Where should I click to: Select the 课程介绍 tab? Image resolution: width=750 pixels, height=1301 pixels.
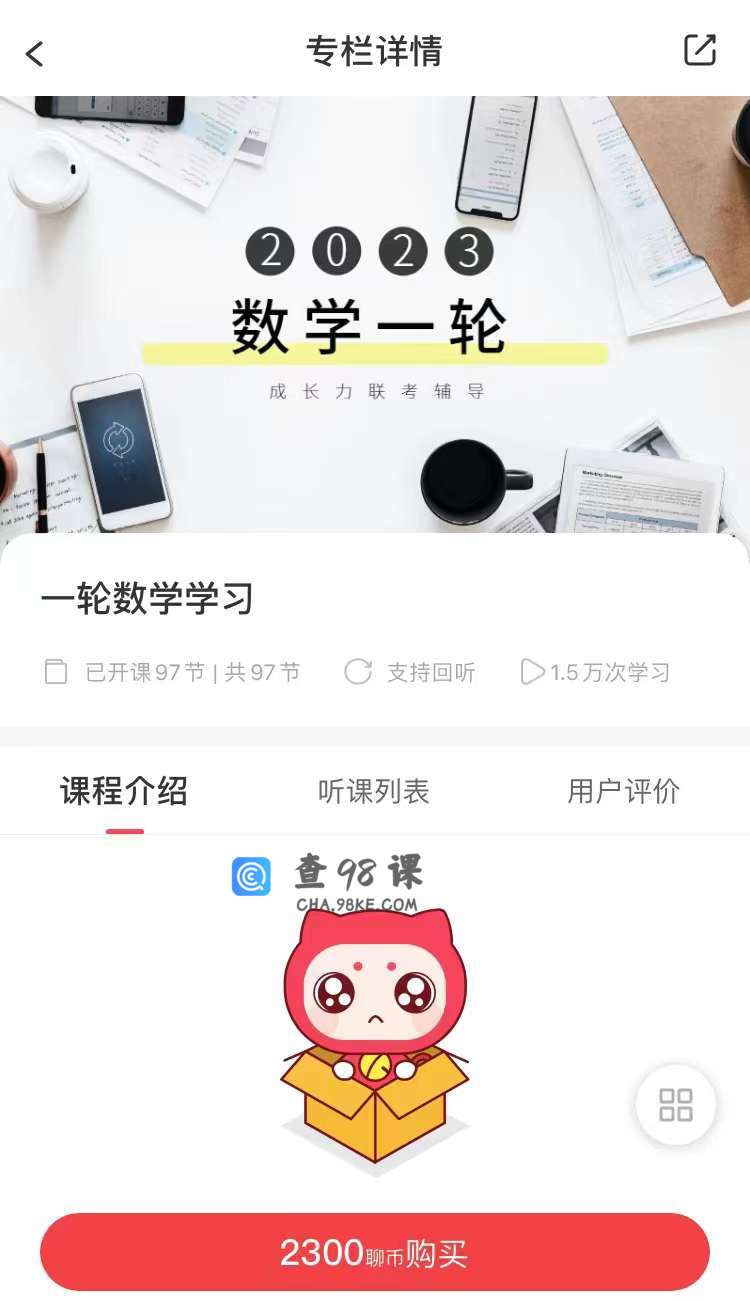124,792
